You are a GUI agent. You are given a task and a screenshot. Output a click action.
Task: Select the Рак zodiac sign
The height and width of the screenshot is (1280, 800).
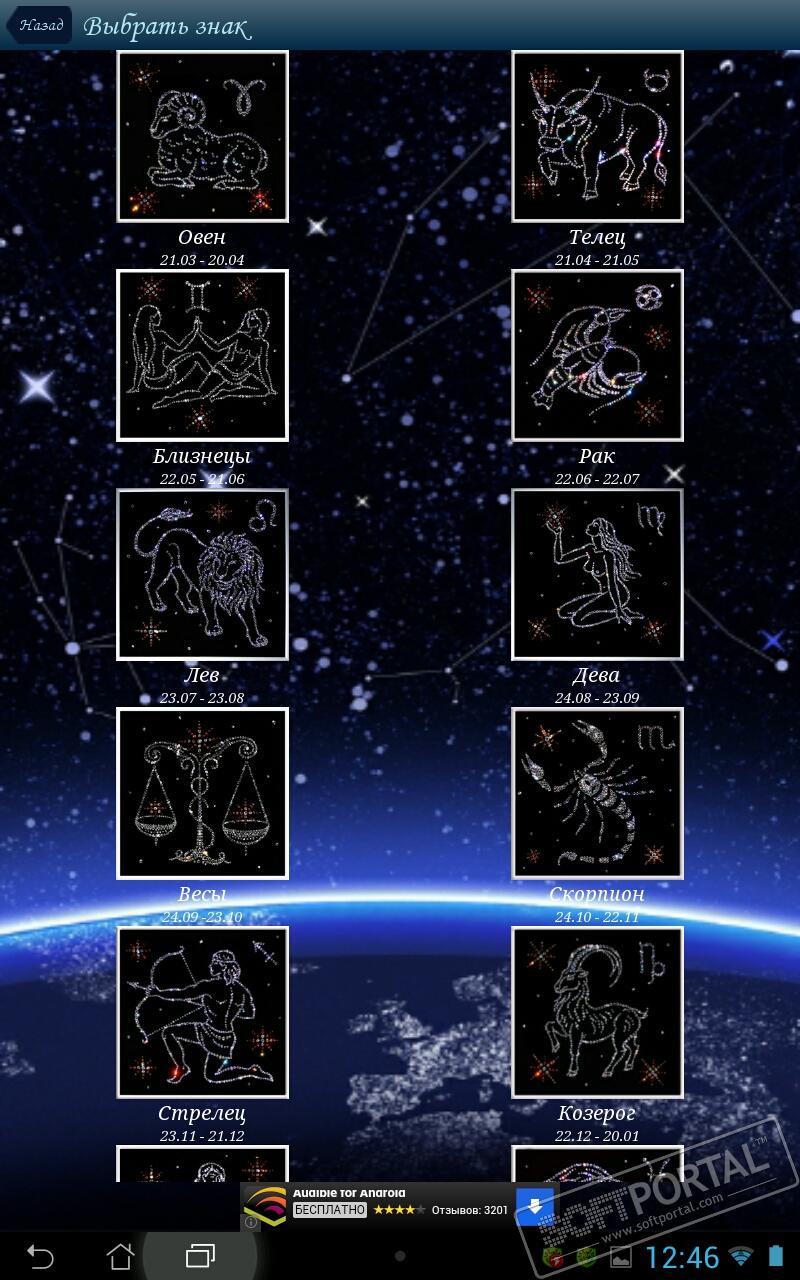(x=597, y=355)
